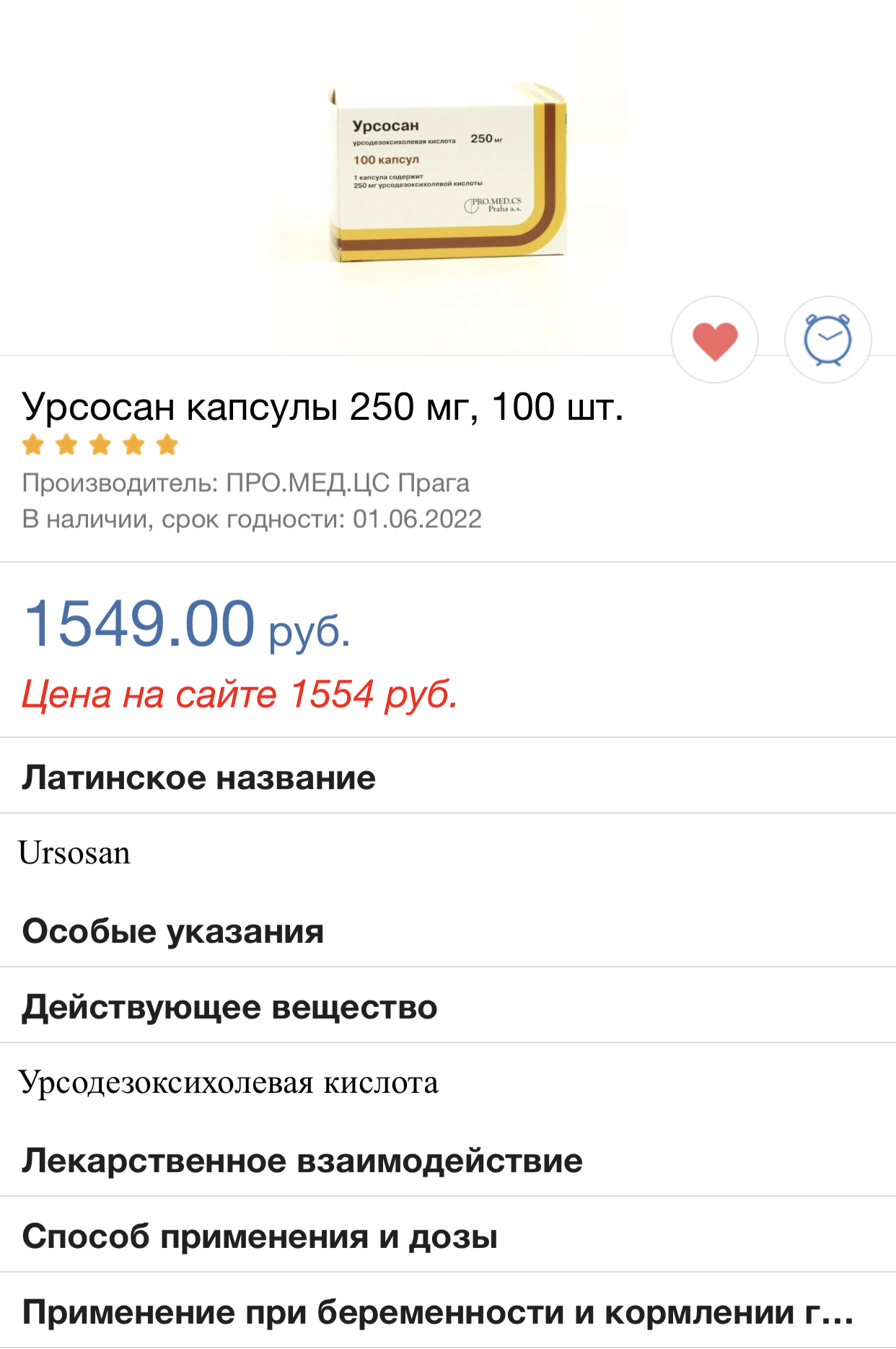Viewport: 896px width, 1349px height.
Task: Click the first rating star
Action: click(34, 444)
